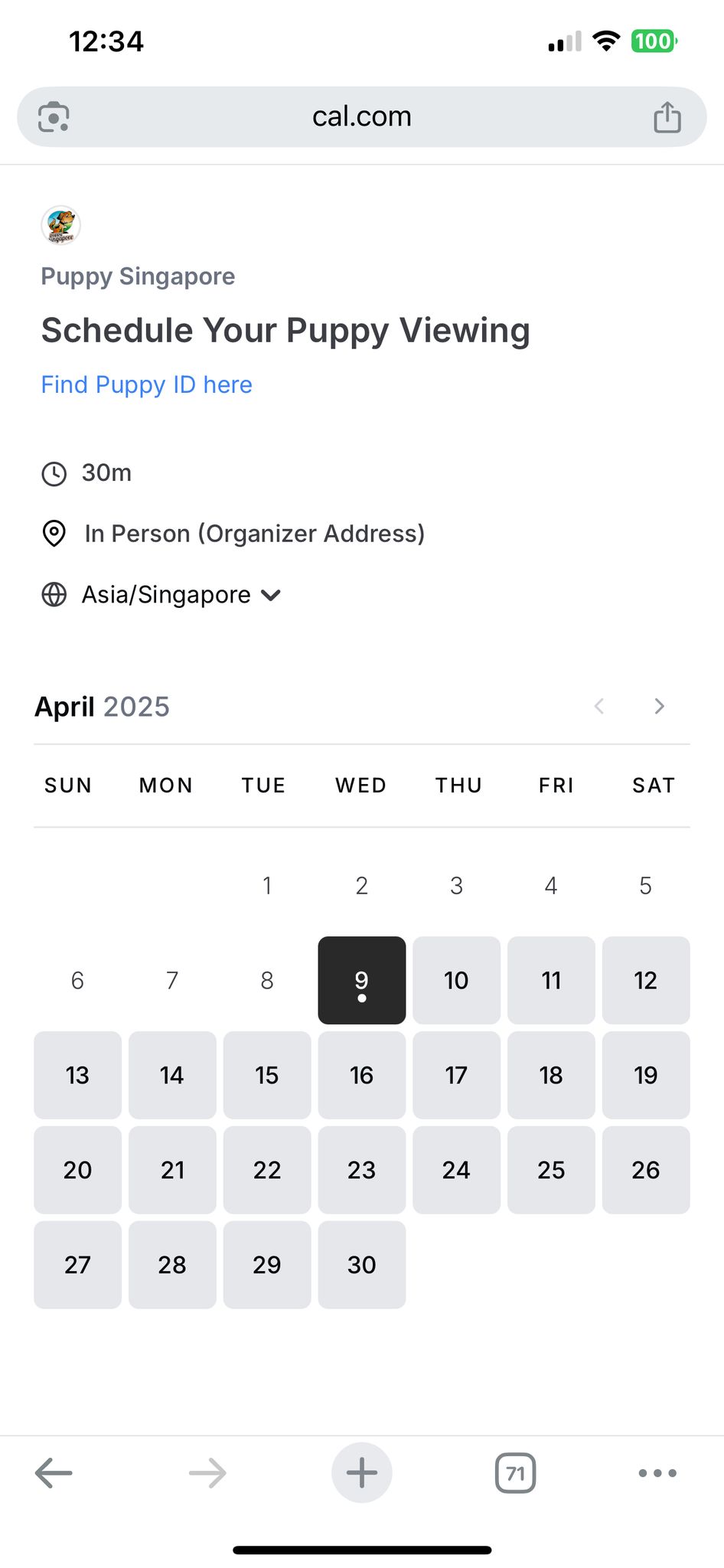Tap the cal.com address bar
The image size is (724, 1568).
click(x=362, y=116)
